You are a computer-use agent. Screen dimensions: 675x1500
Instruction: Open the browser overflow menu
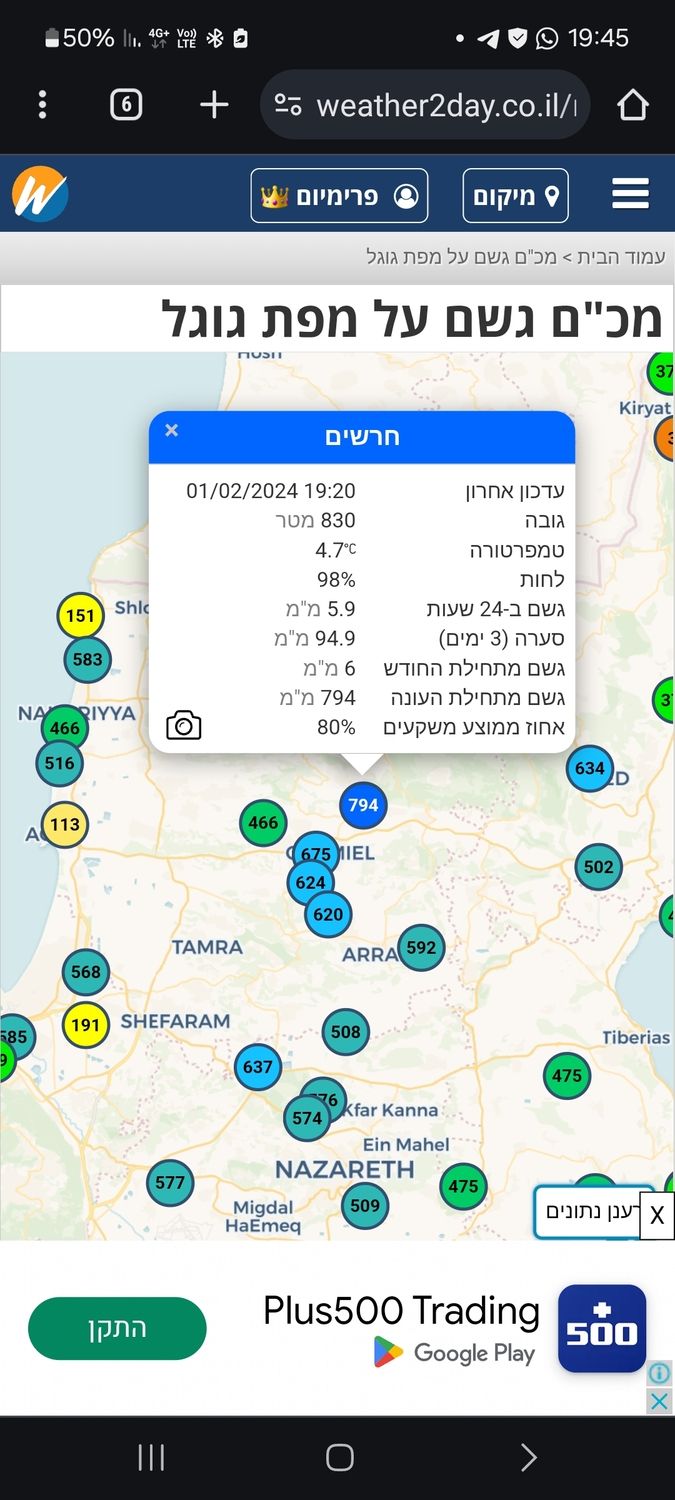click(42, 104)
